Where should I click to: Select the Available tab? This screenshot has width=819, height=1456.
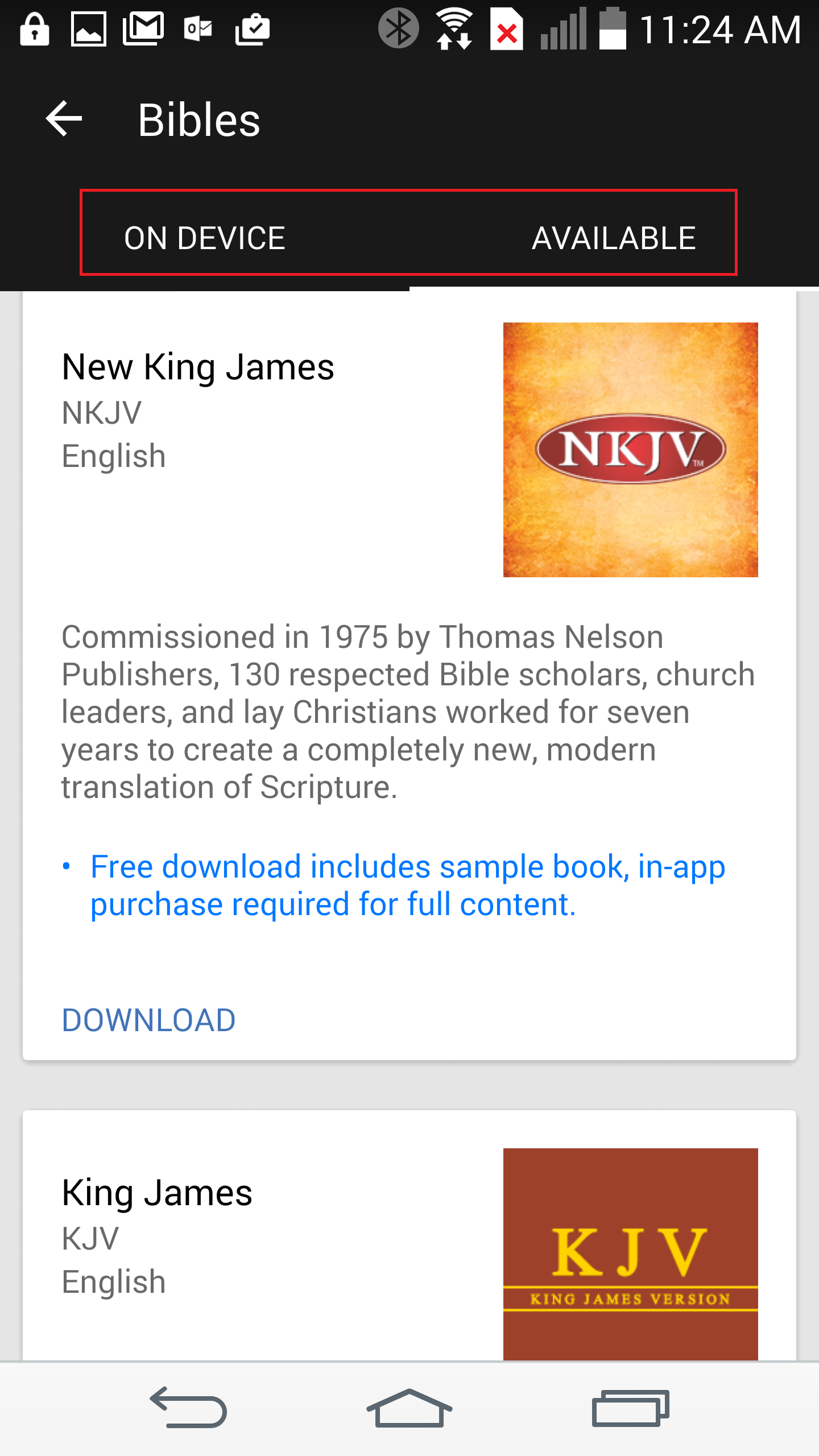tap(614, 238)
